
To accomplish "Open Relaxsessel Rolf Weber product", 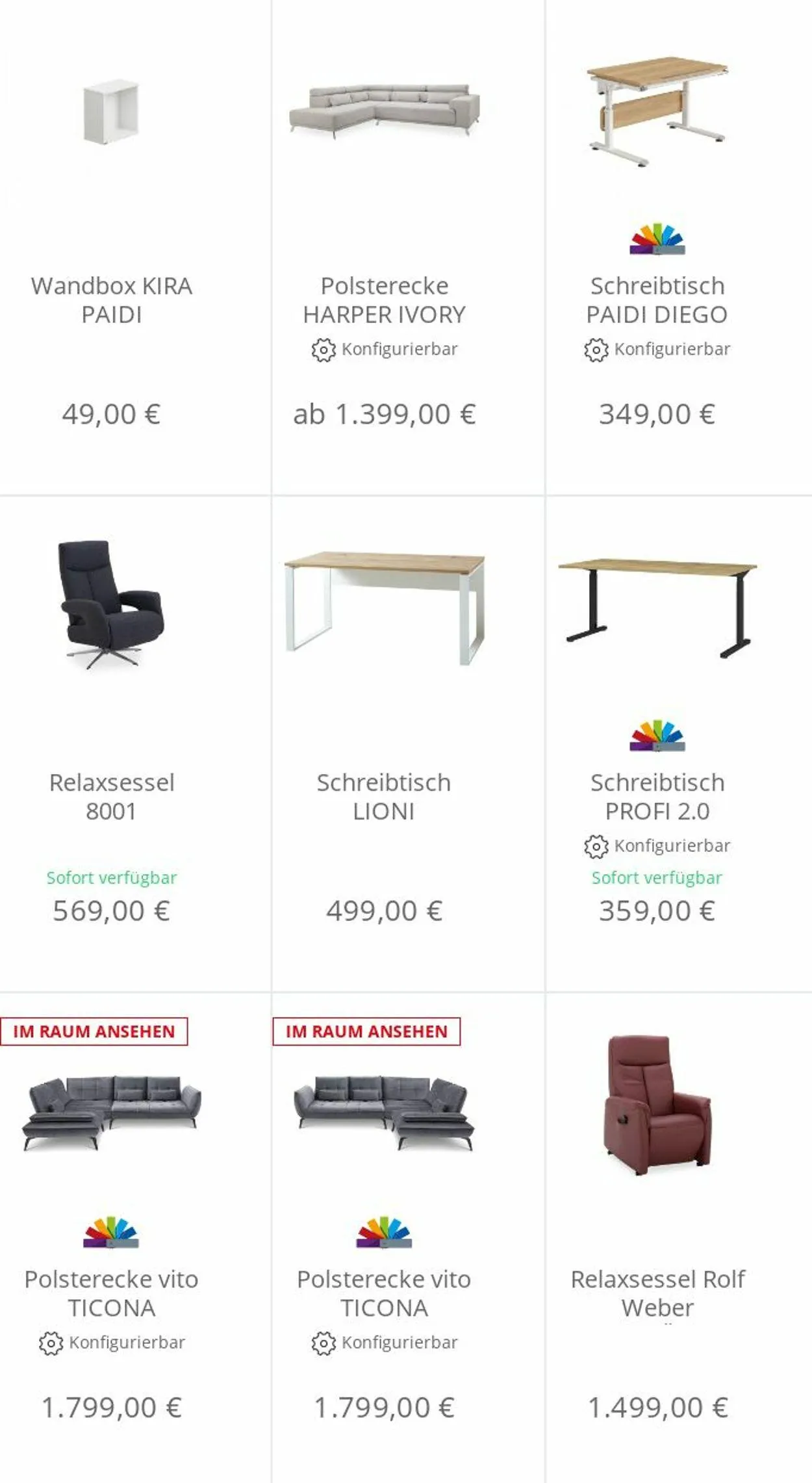I will tap(657, 1293).
